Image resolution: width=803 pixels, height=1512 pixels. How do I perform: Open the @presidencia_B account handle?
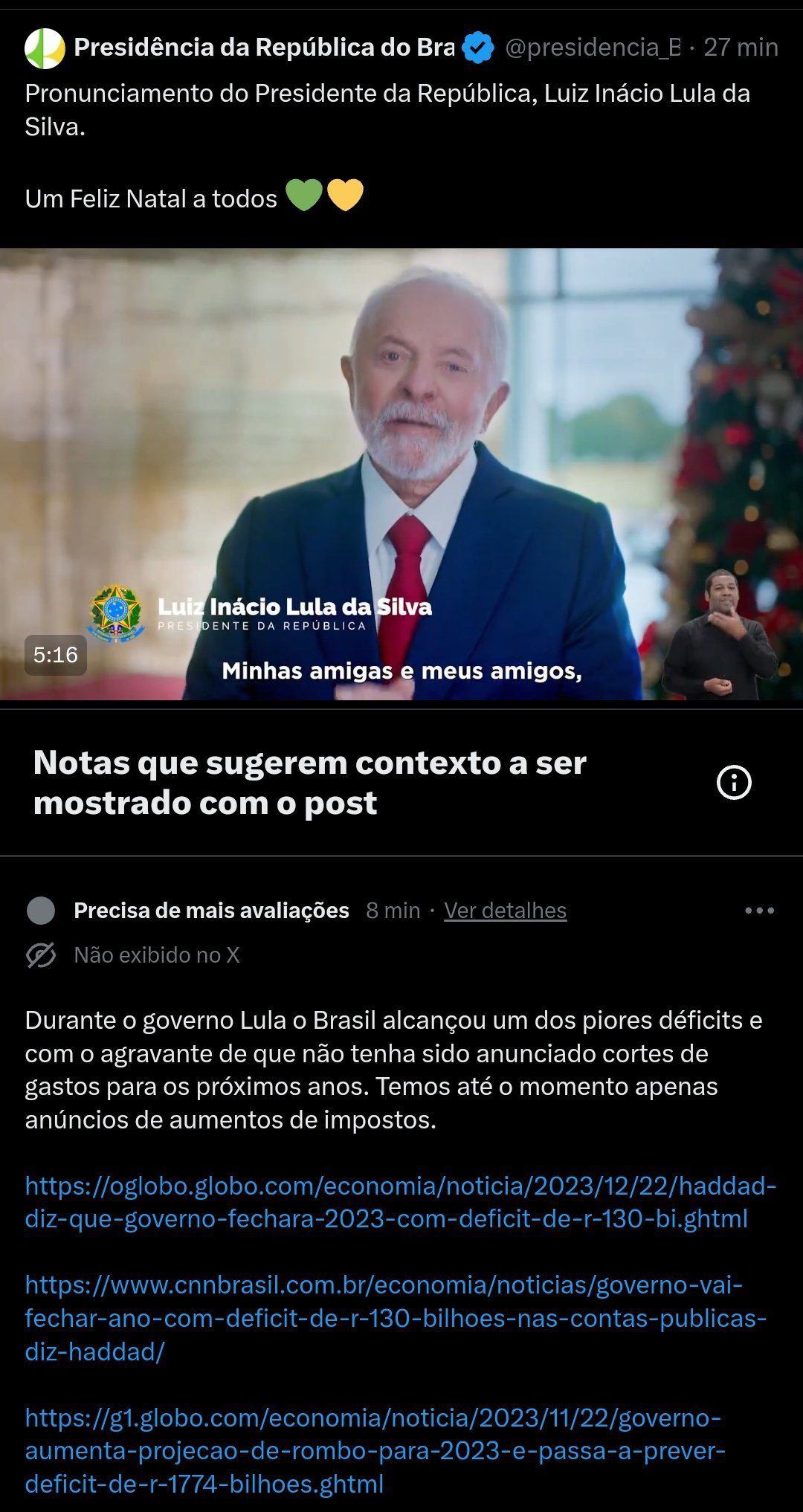(593, 48)
